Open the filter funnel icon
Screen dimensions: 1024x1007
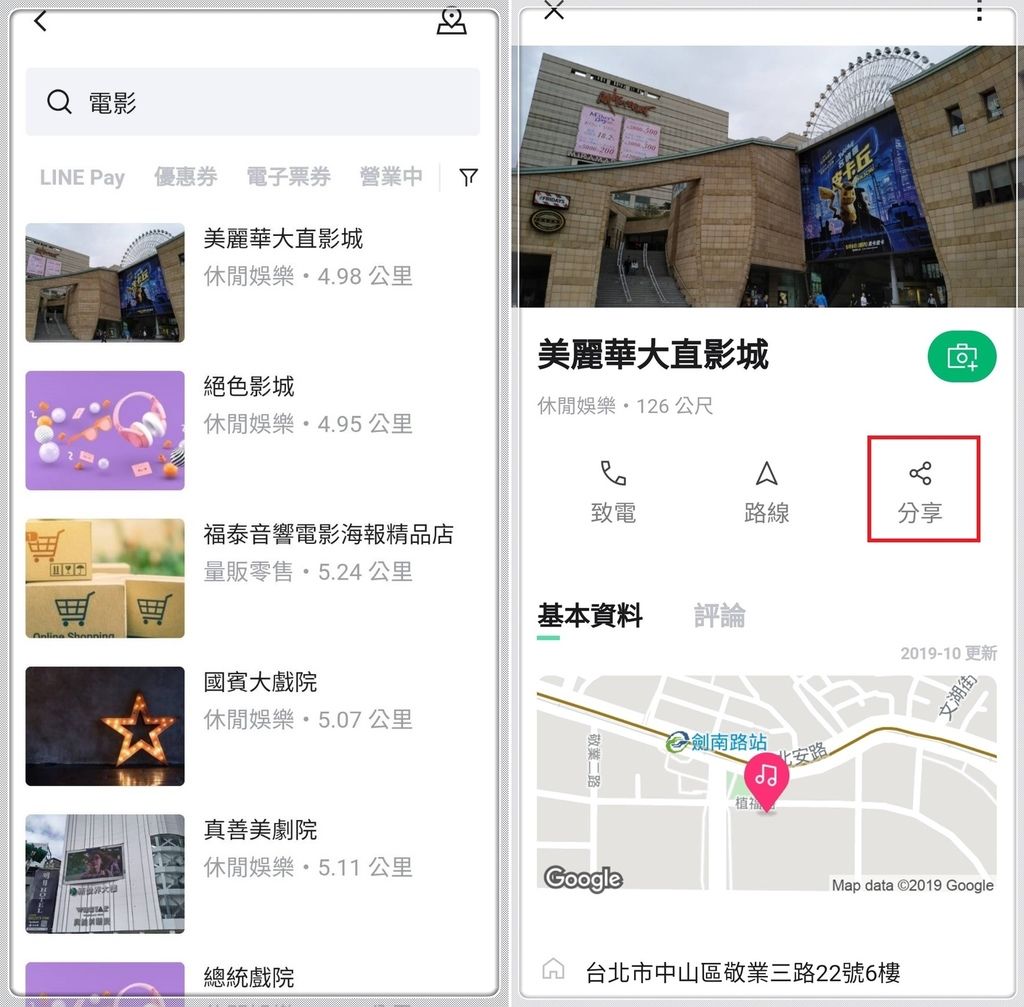pyautogui.click(x=468, y=178)
